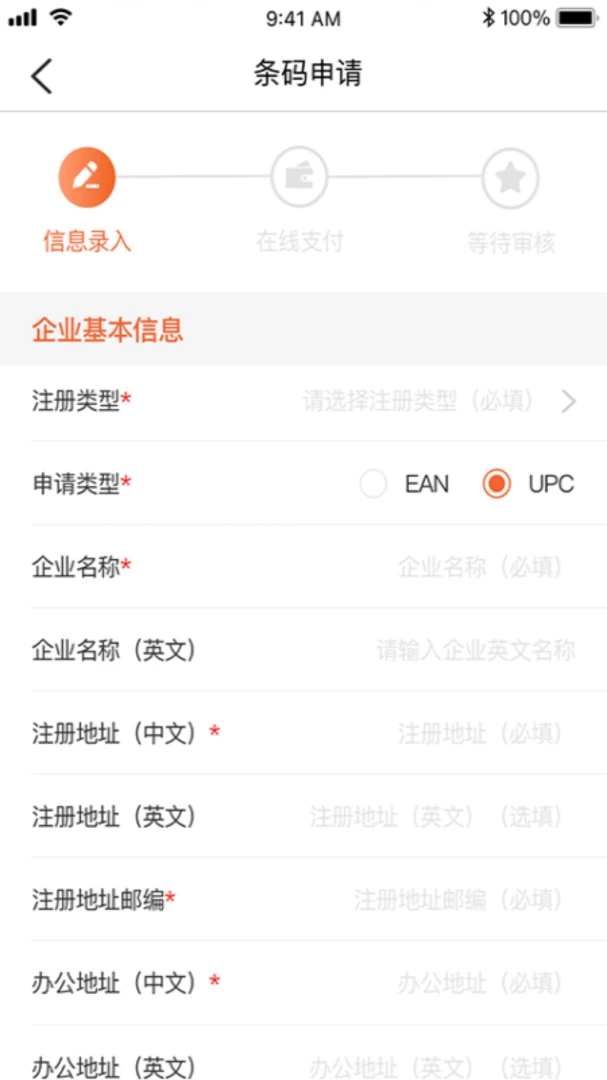607x1080 pixels.
Task: Tap the 办公地址（英文）optional field
Action: [435, 1064]
